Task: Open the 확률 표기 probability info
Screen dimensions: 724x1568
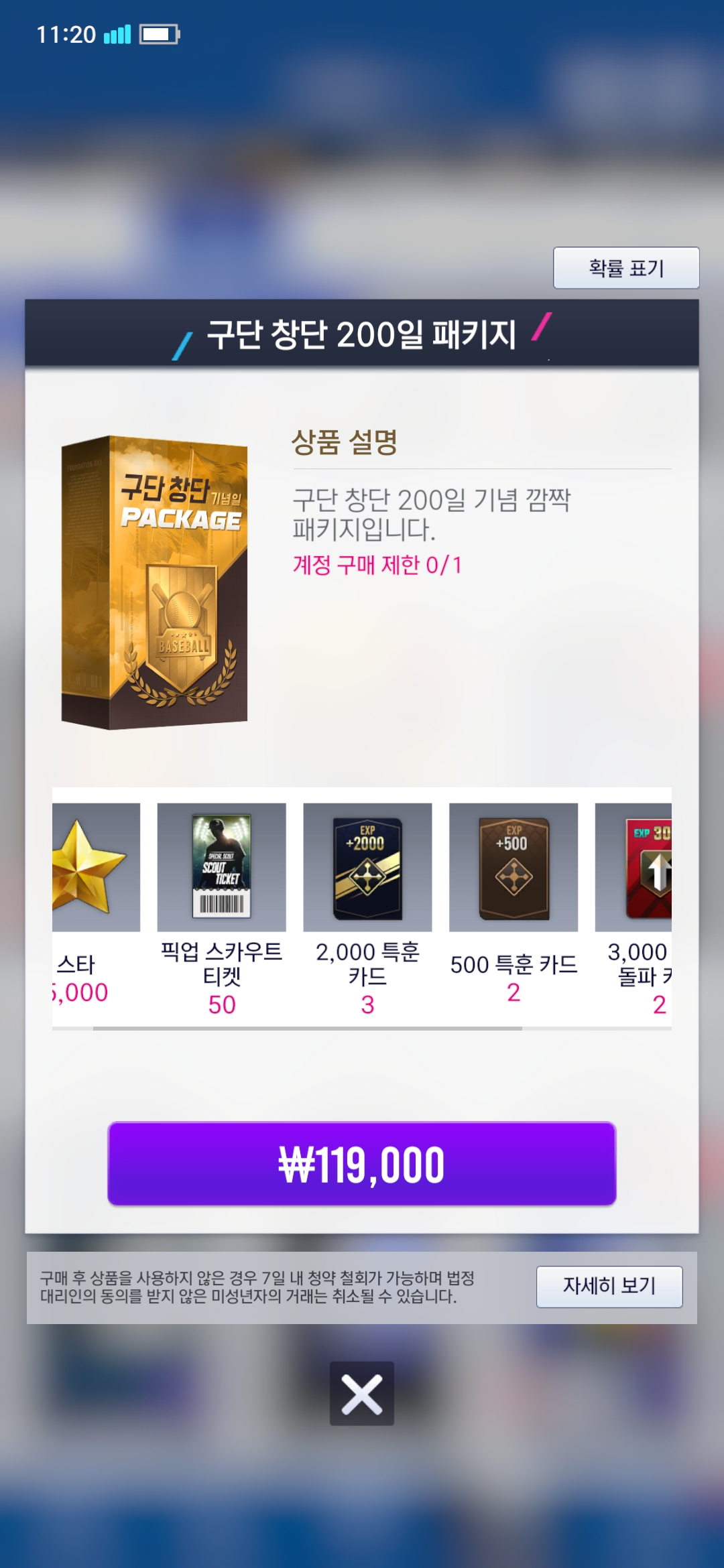Action: (x=625, y=268)
